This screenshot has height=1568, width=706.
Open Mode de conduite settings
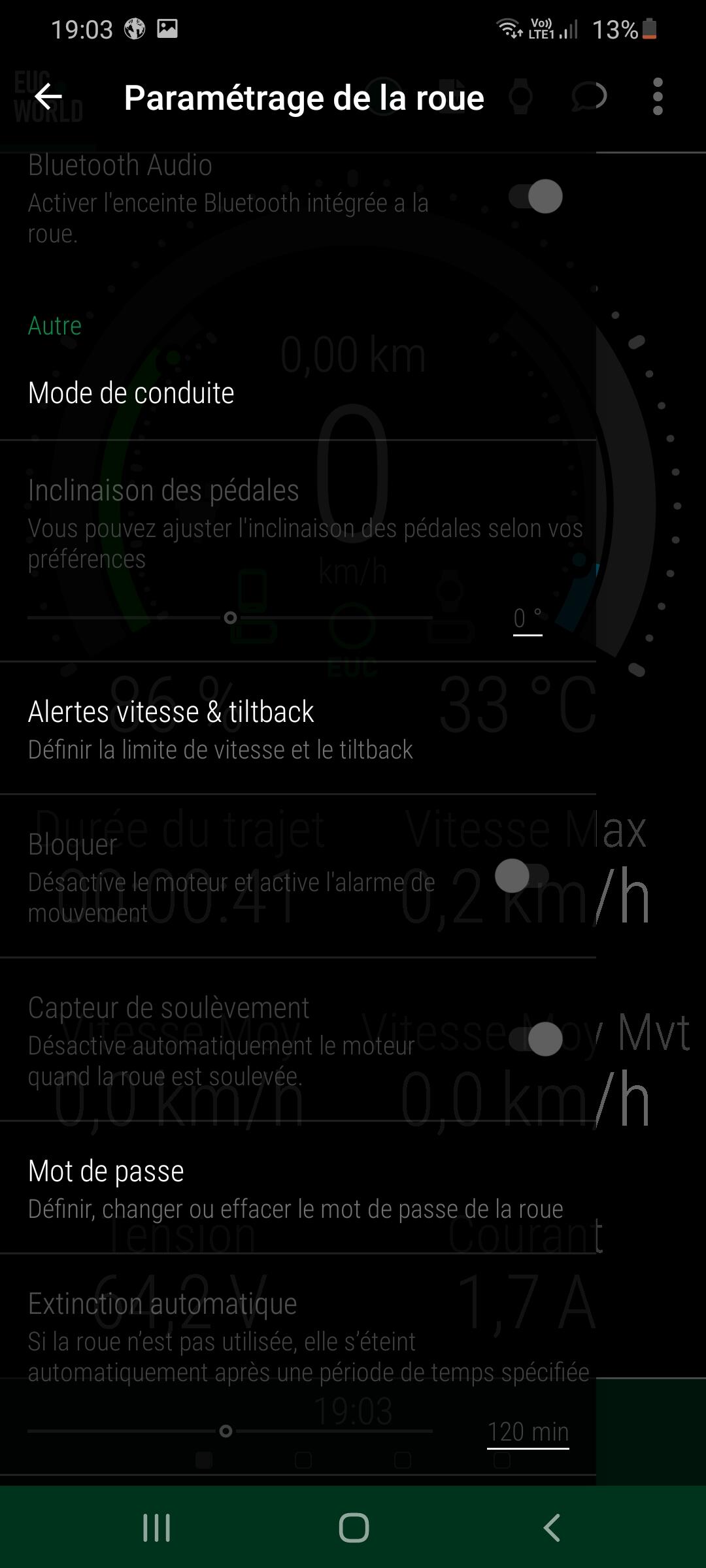pyautogui.click(x=298, y=393)
